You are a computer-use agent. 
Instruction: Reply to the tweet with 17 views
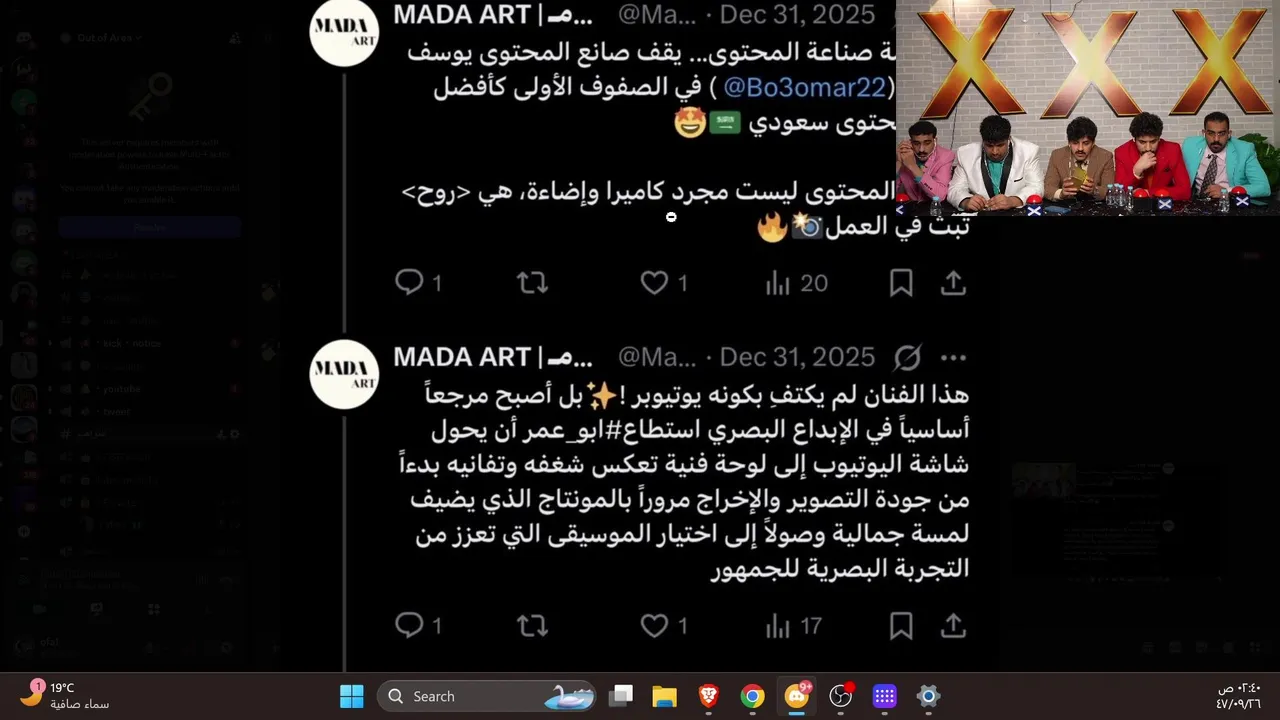[x=410, y=626]
